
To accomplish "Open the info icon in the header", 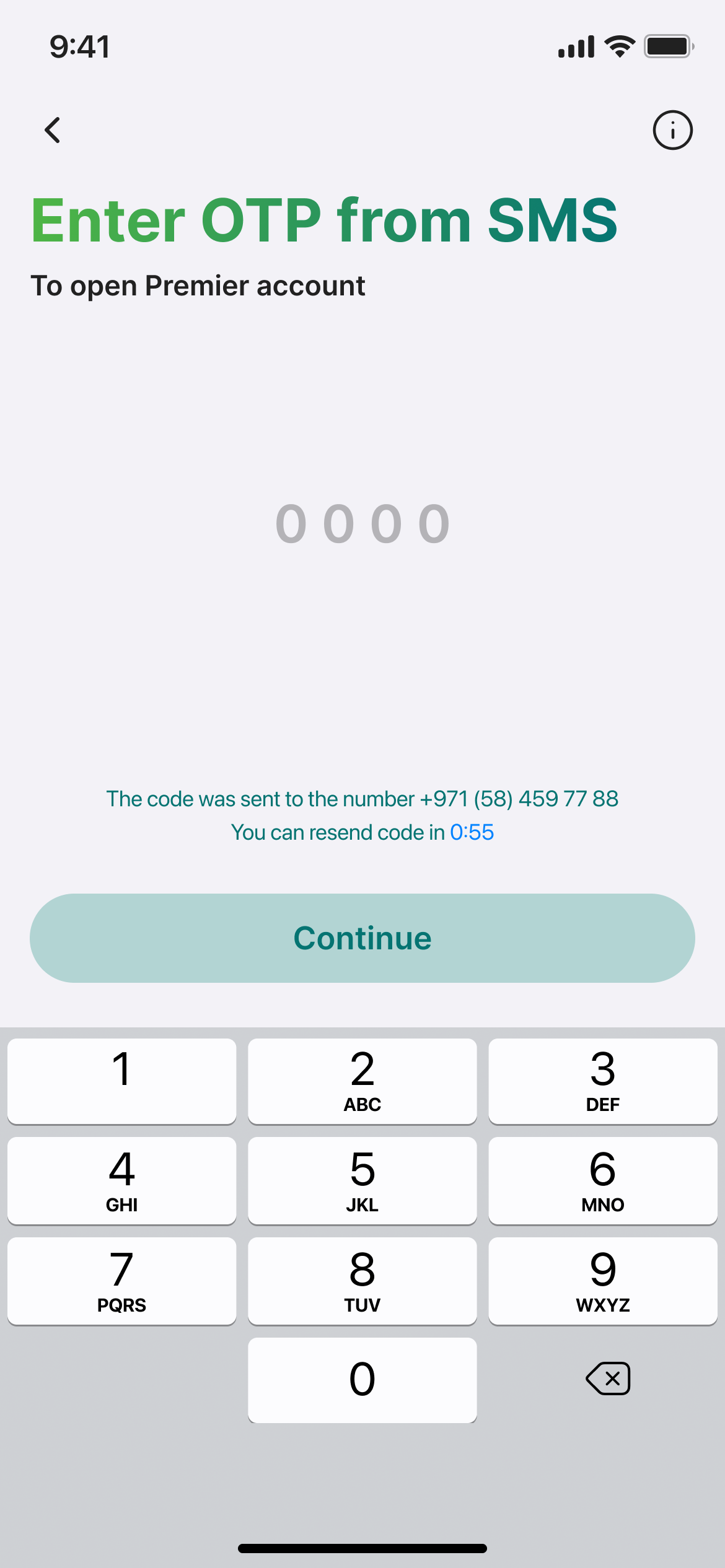I will (672, 130).
